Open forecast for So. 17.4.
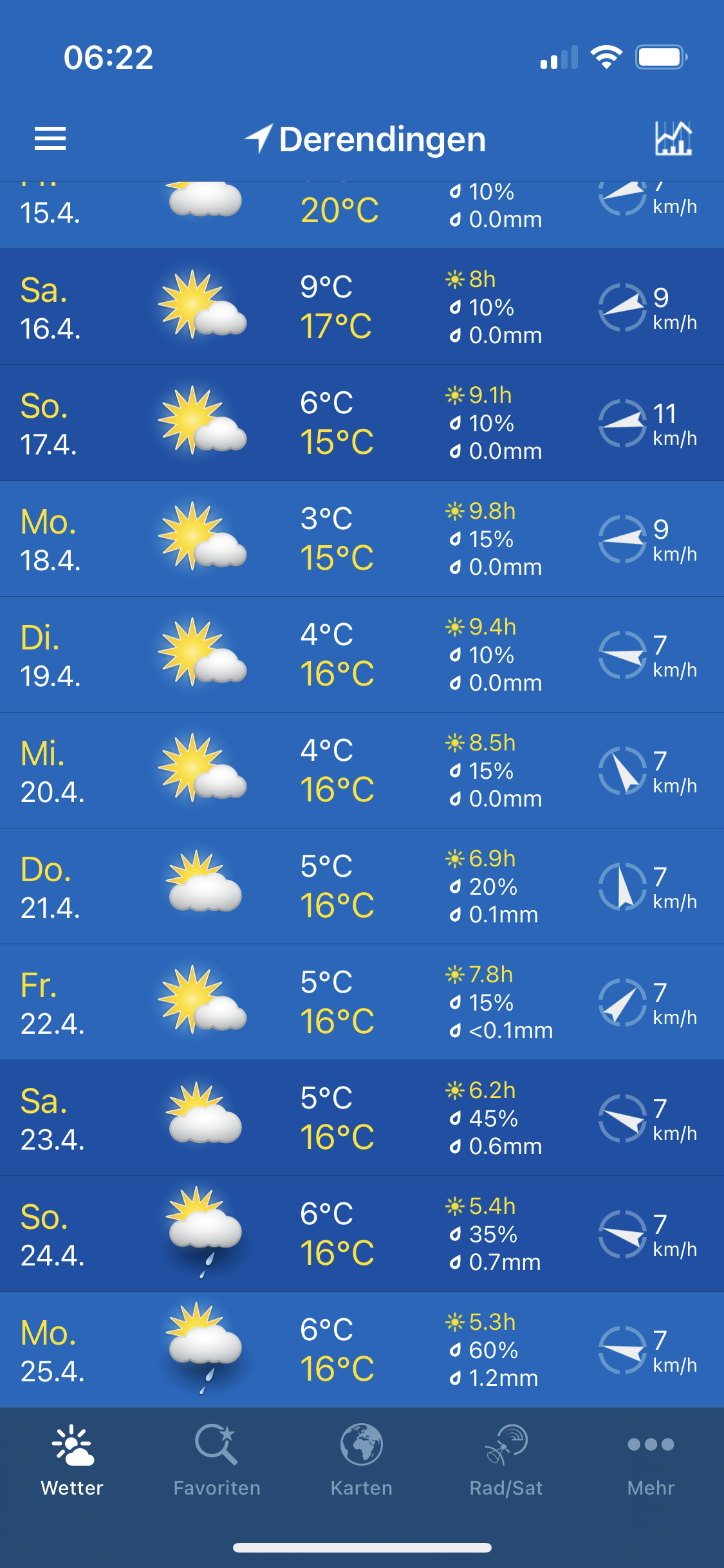Image resolution: width=724 pixels, height=1568 pixels. coord(362,423)
